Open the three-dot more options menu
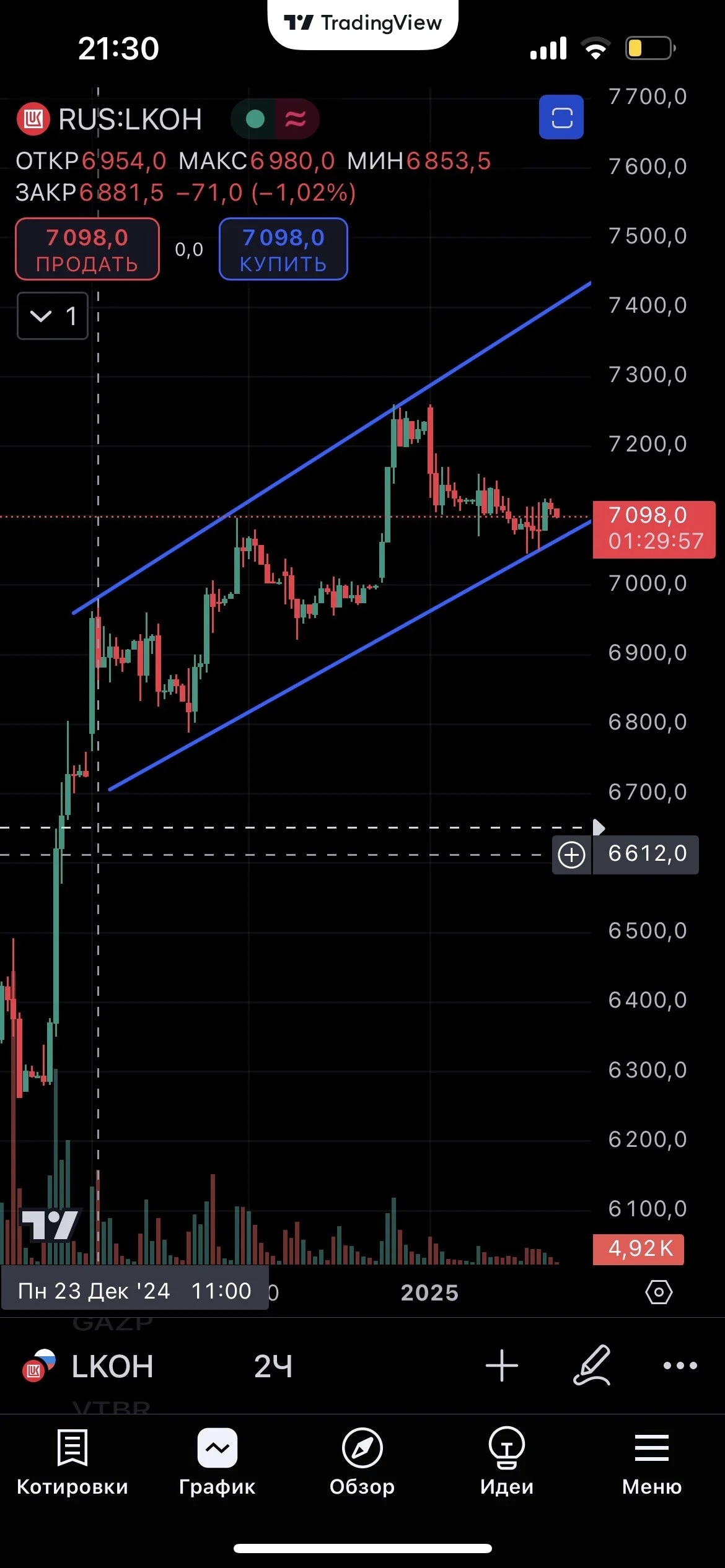The width and height of the screenshot is (725, 1568). (680, 1365)
